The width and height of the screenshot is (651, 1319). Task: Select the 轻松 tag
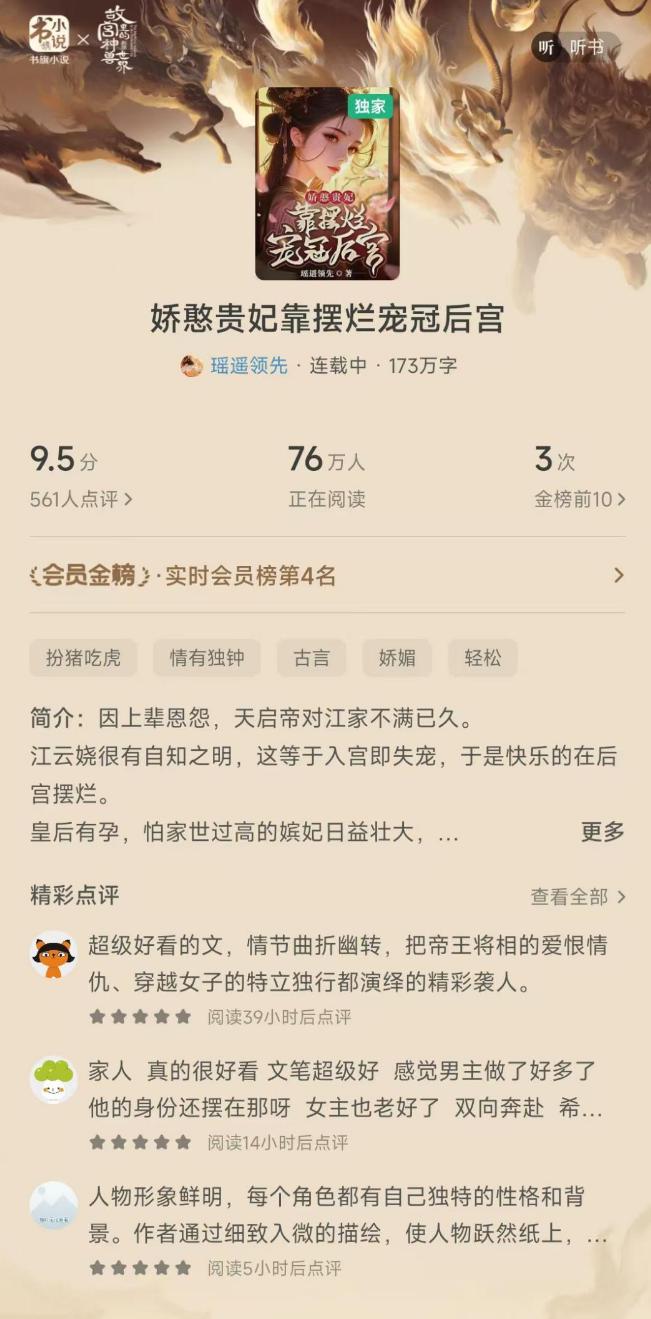pos(483,658)
